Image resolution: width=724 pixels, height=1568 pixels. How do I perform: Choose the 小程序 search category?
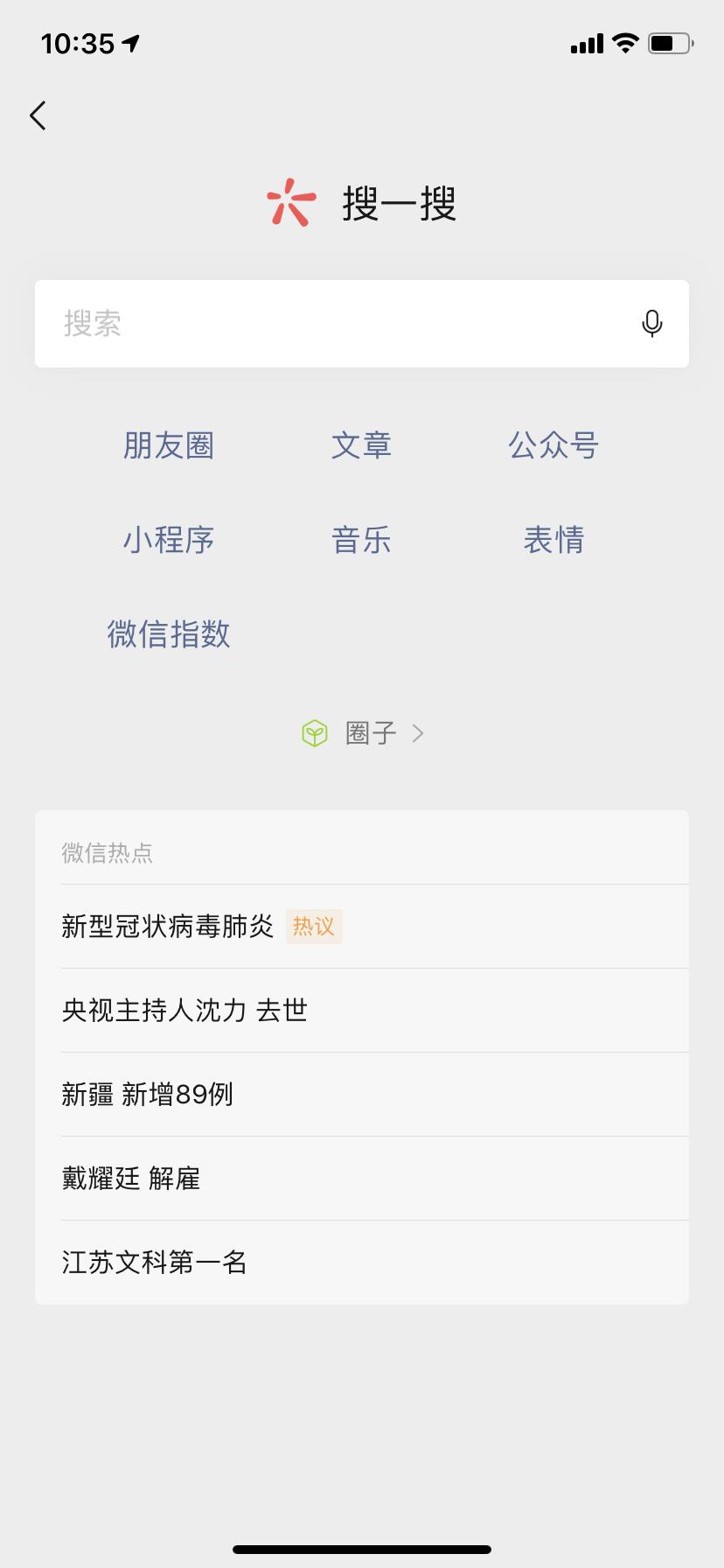click(169, 540)
